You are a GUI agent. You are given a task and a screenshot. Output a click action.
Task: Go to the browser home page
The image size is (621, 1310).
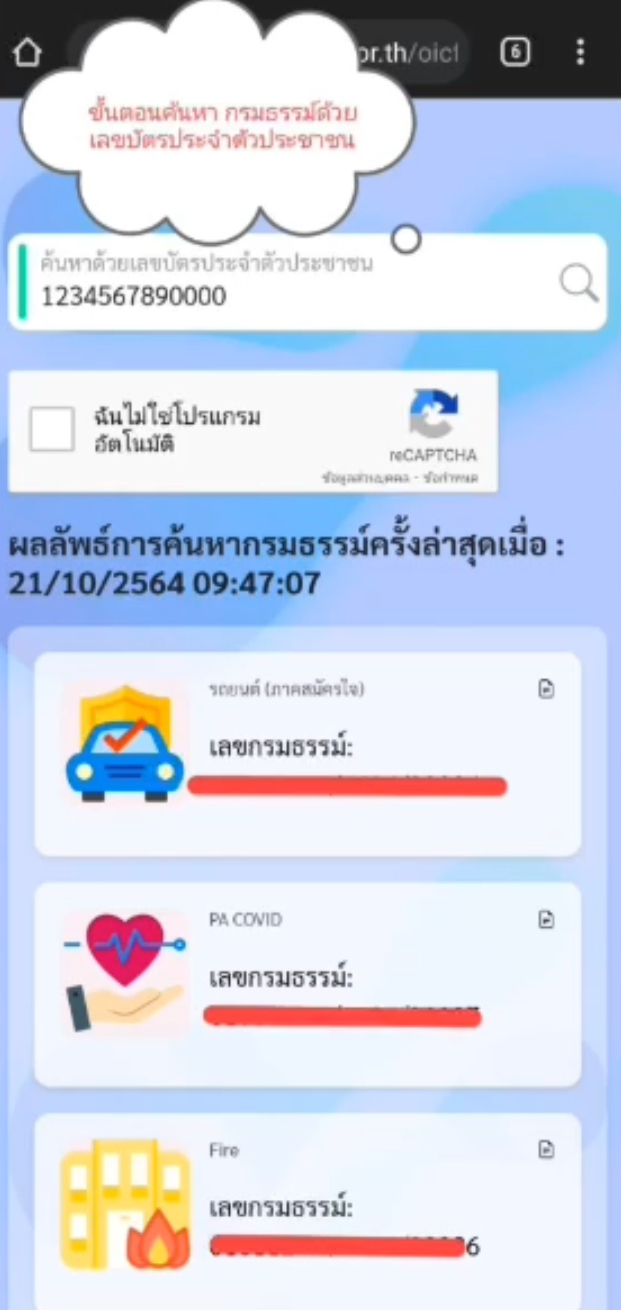pos(27,52)
